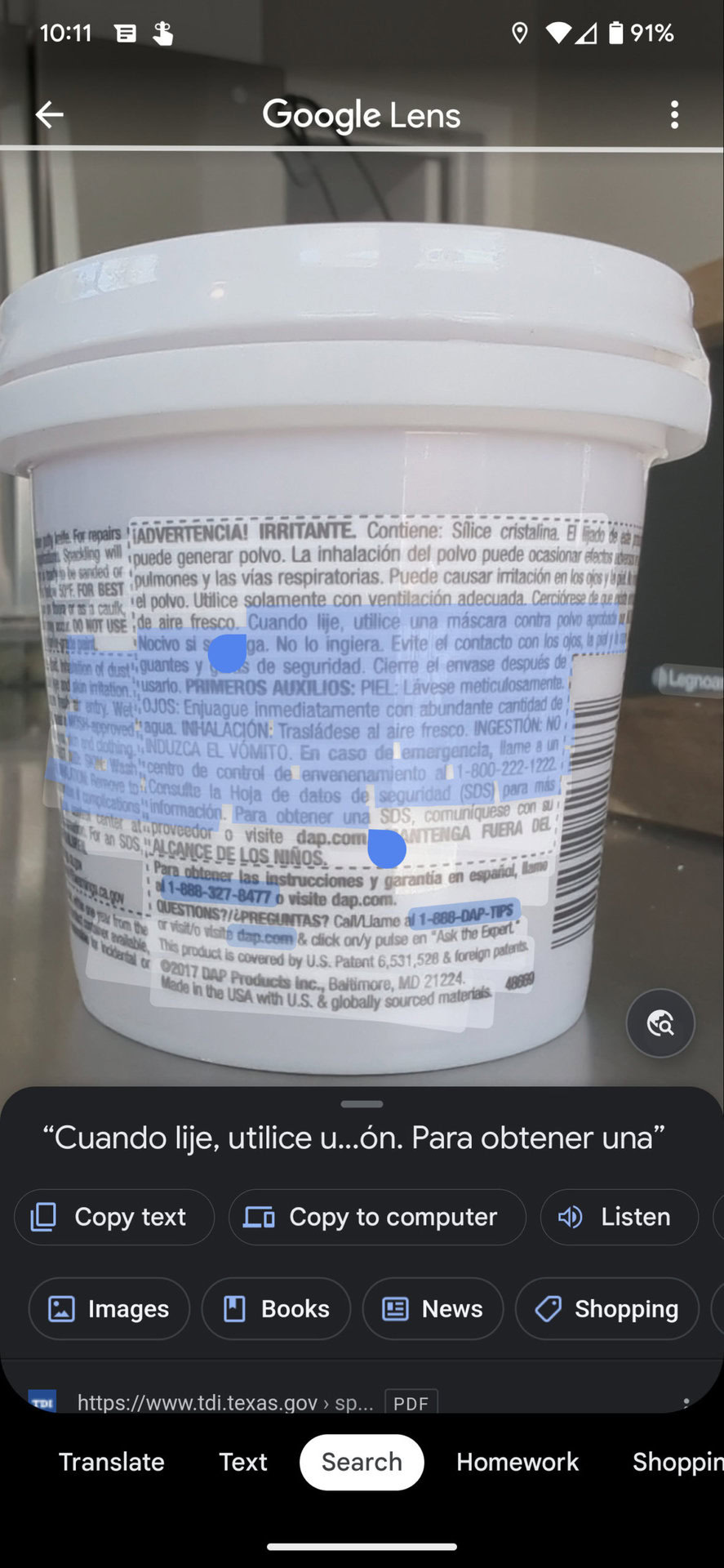Switch to Homework mode

[517, 1462]
